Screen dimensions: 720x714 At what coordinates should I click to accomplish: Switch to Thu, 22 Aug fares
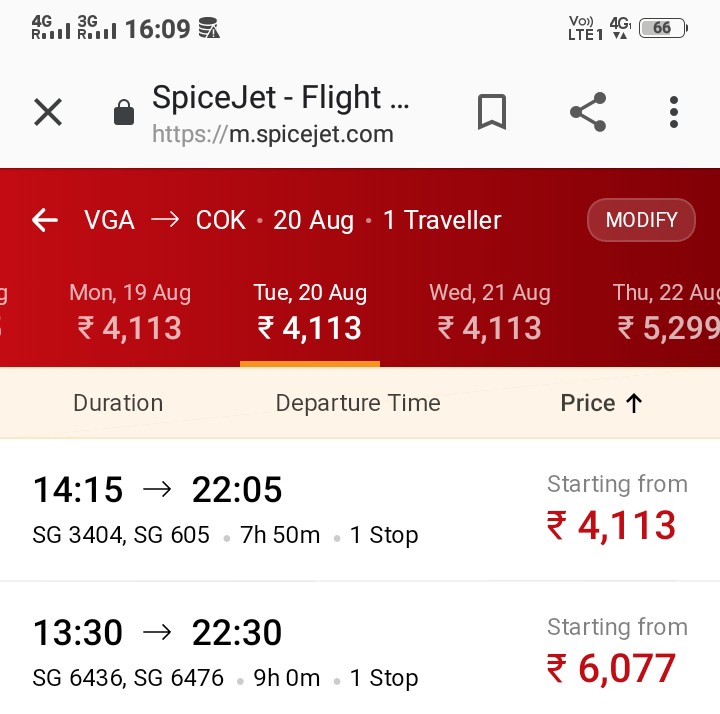[665, 311]
